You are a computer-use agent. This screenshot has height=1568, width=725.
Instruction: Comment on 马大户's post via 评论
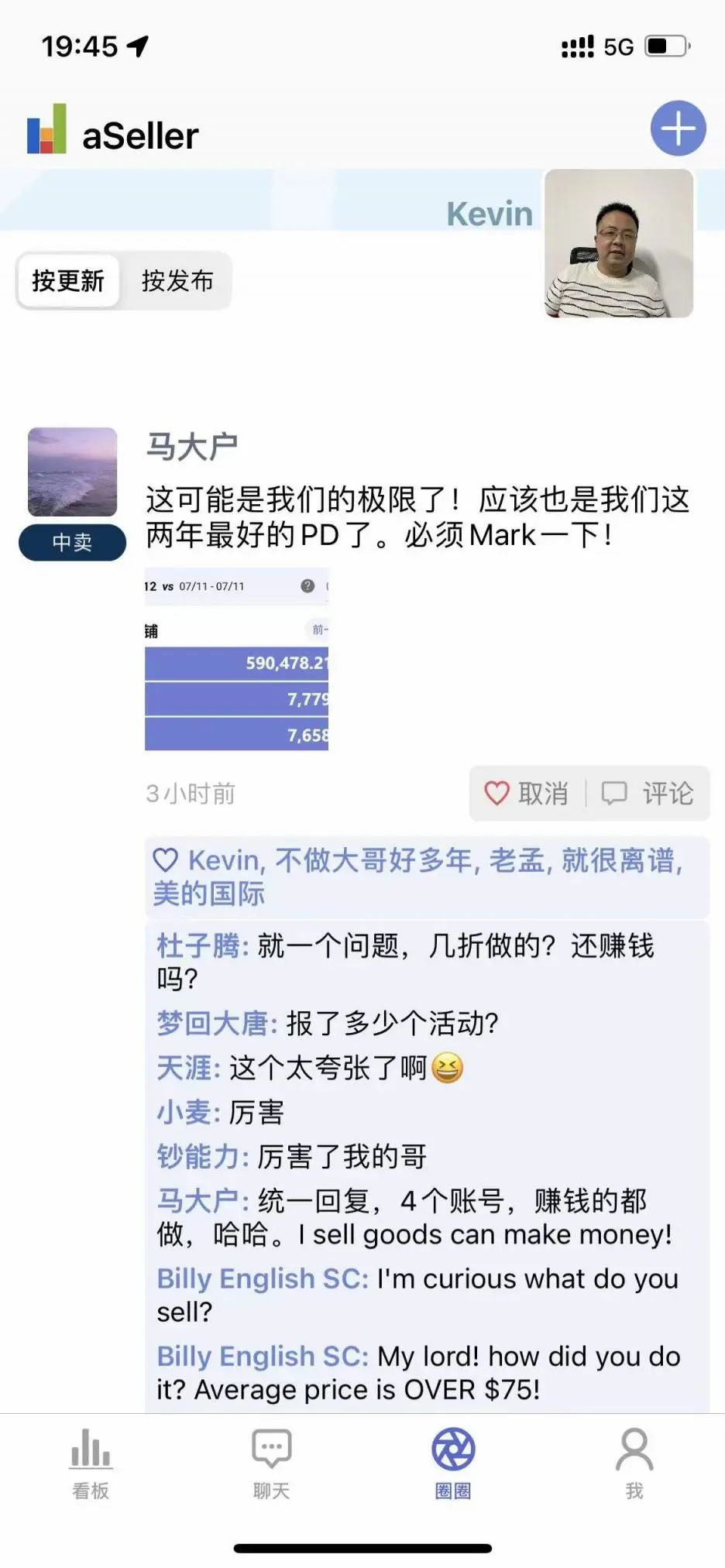click(648, 793)
